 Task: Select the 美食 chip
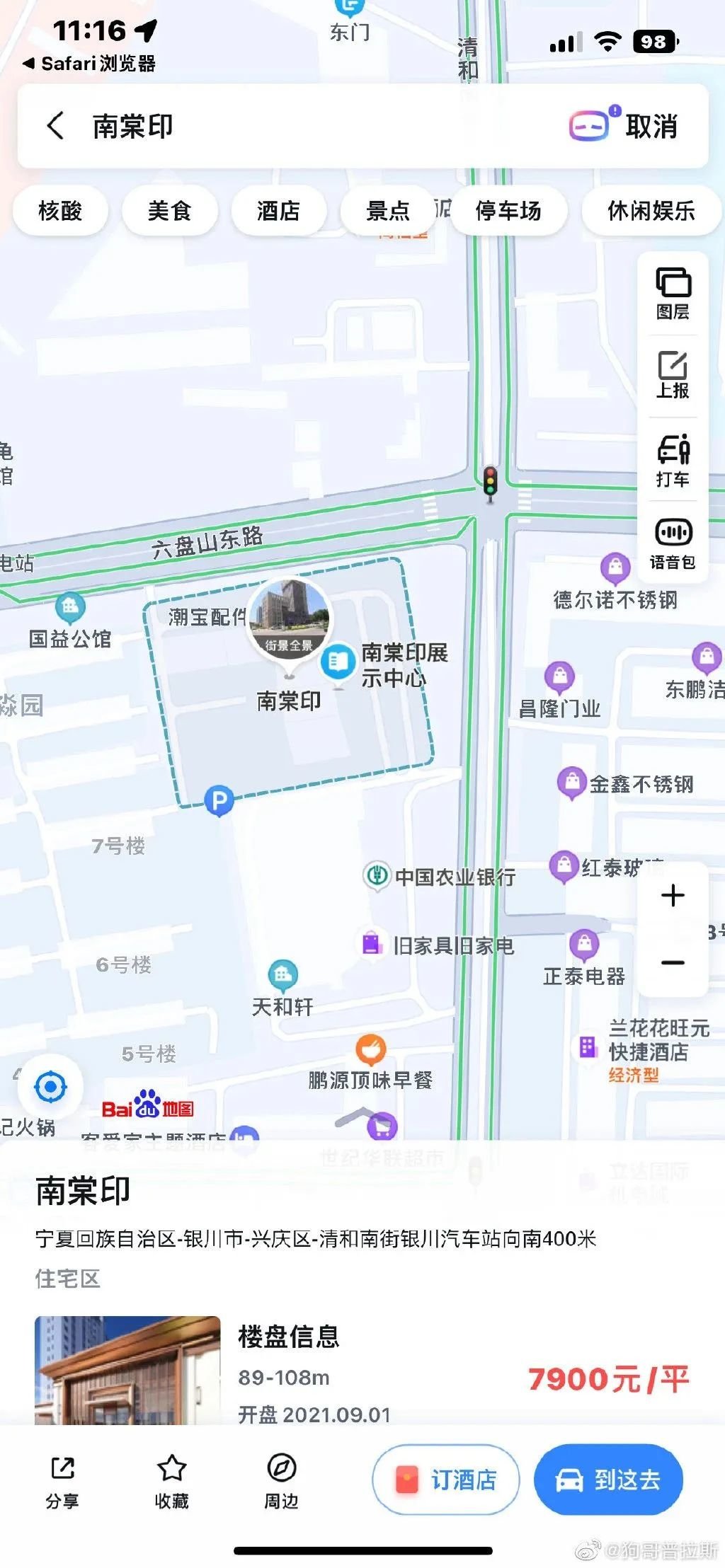[169, 211]
